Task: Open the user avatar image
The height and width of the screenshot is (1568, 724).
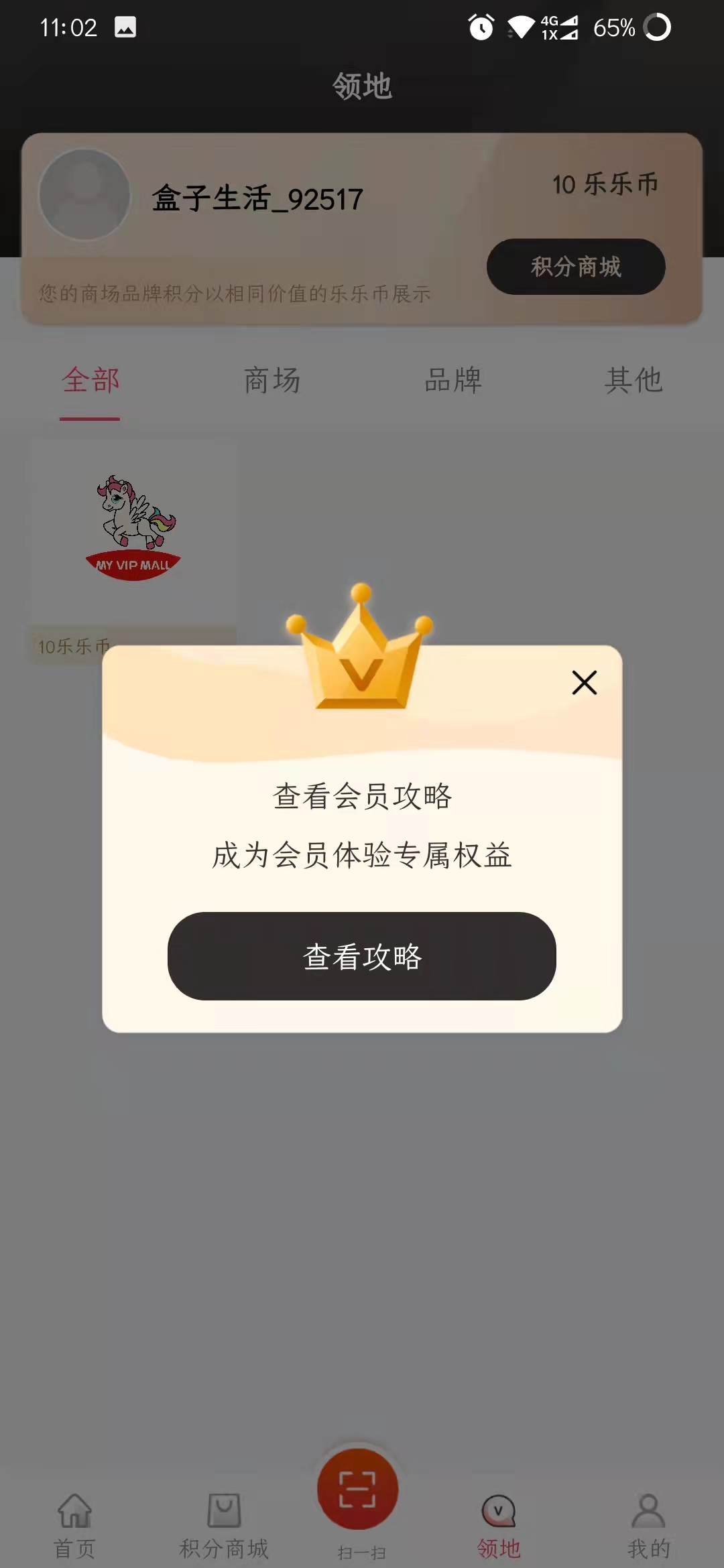Action: point(85,194)
